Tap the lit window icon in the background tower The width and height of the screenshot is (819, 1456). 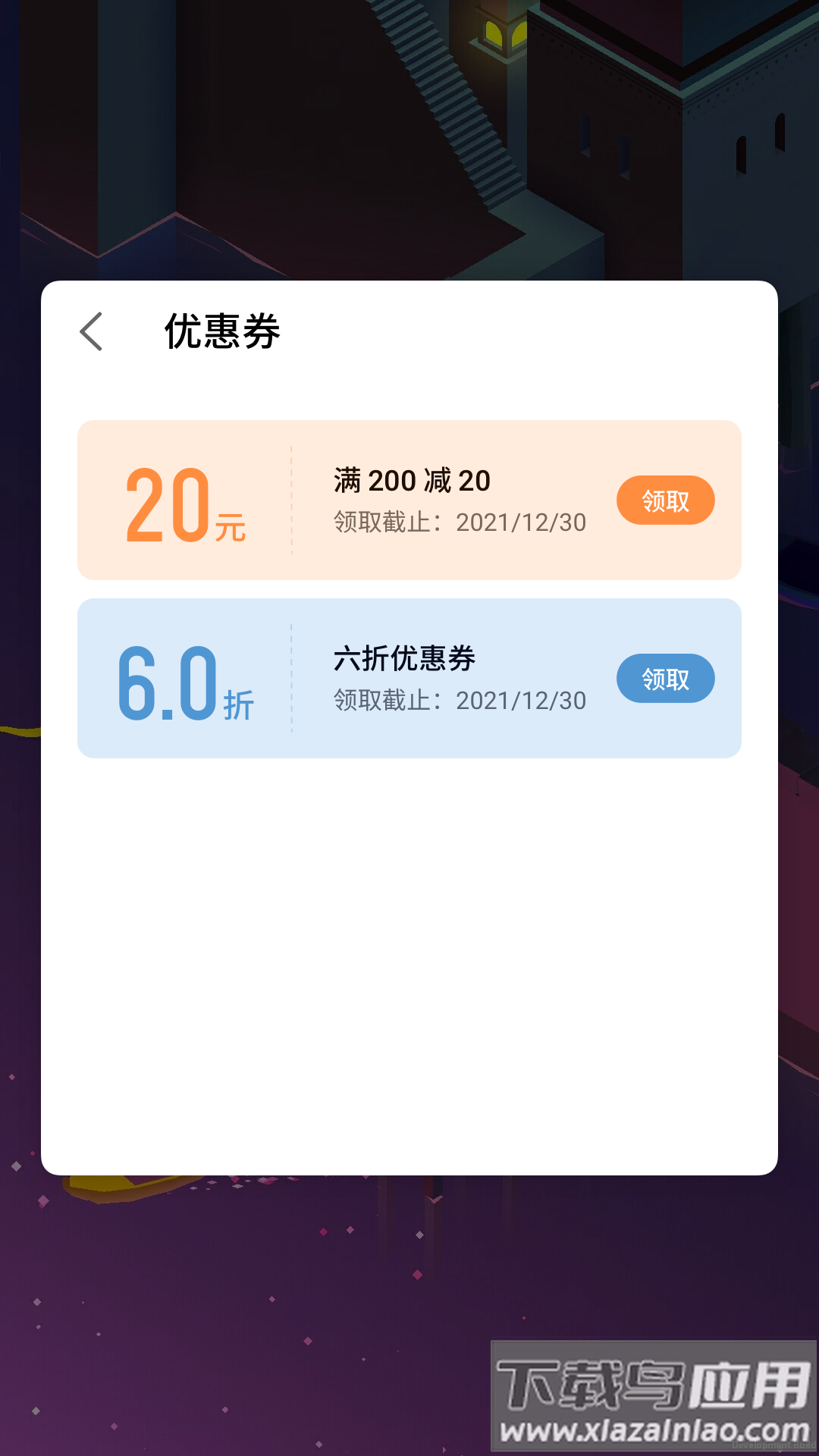[x=504, y=34]
